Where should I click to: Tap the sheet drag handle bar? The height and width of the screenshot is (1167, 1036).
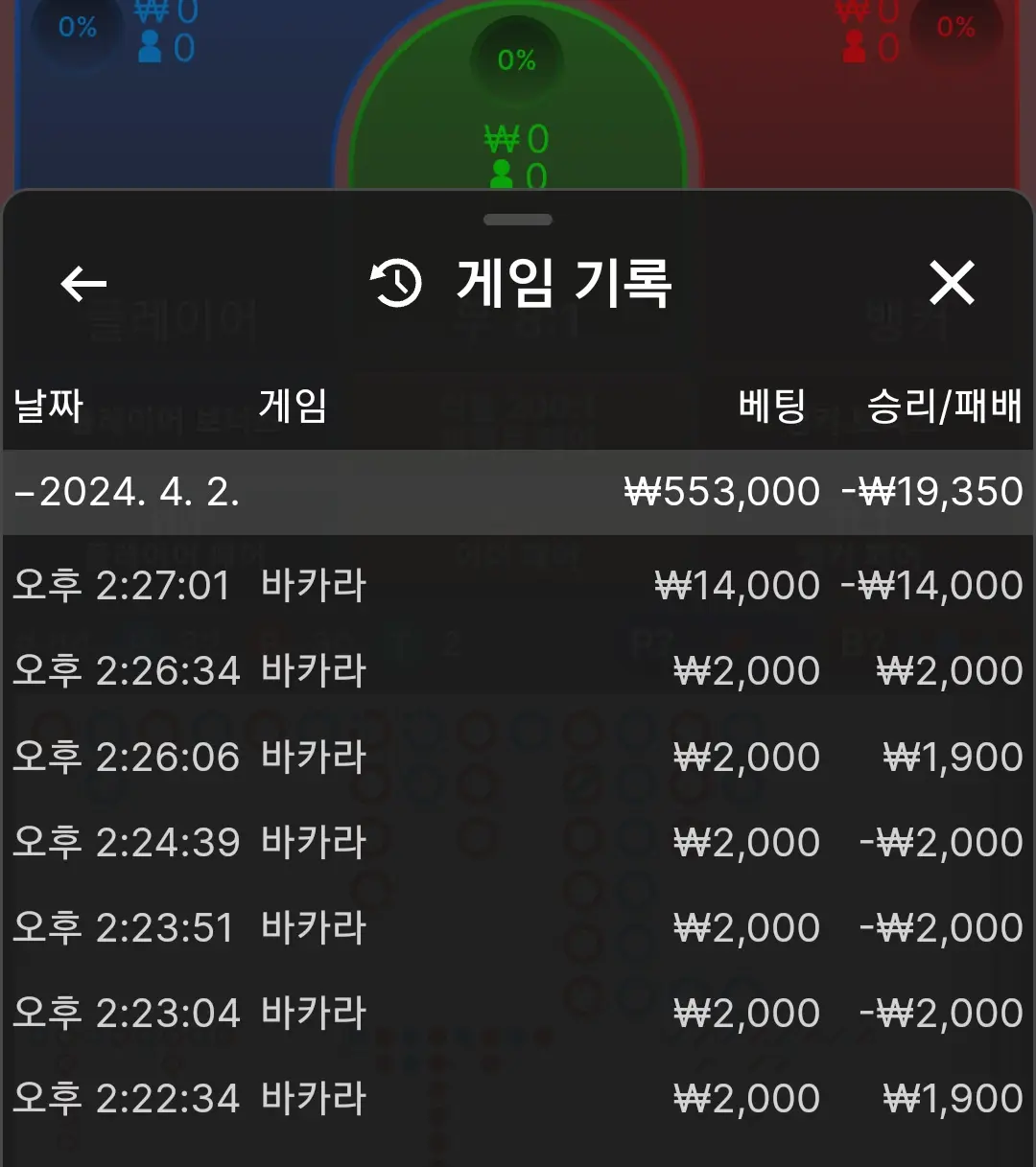click(518, 220)
